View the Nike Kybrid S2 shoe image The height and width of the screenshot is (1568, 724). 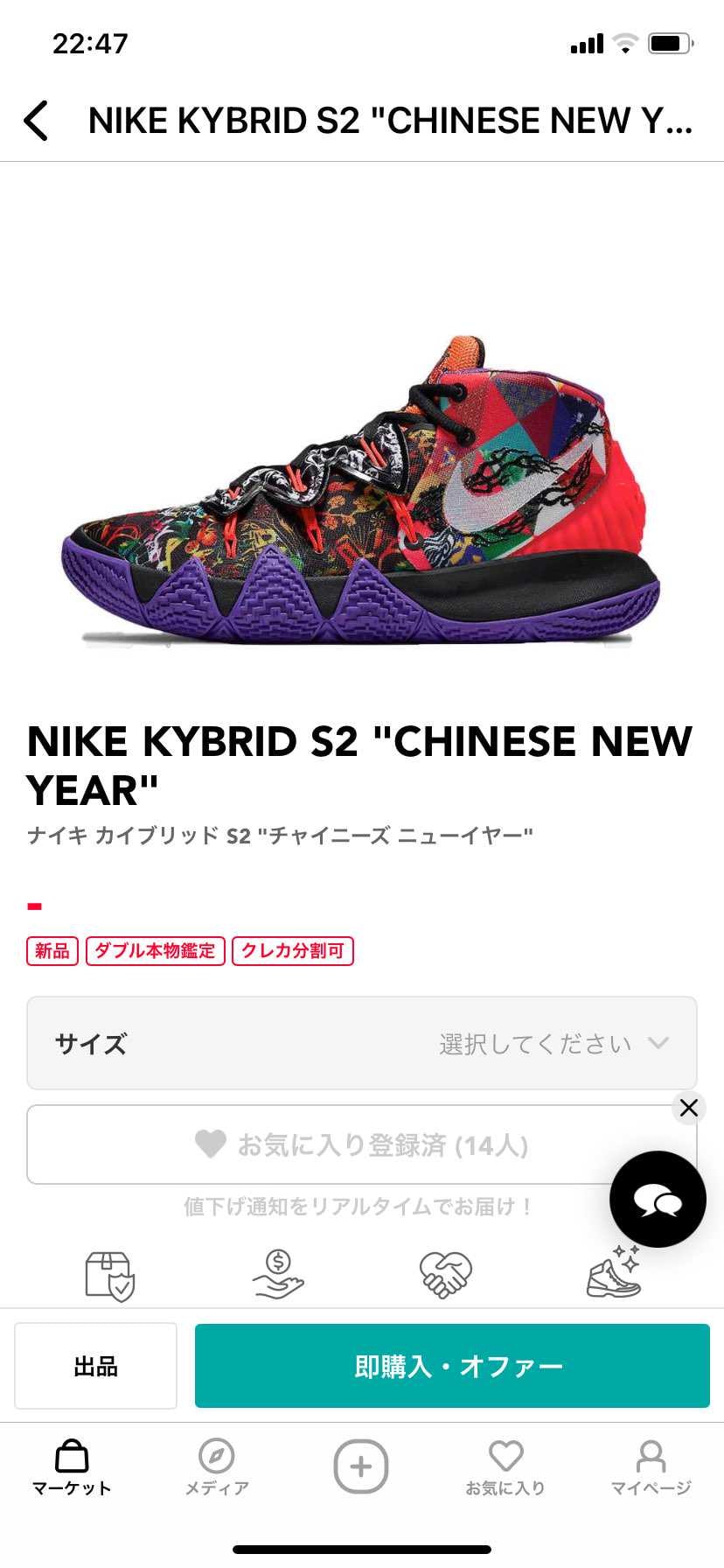coord(361,490)
